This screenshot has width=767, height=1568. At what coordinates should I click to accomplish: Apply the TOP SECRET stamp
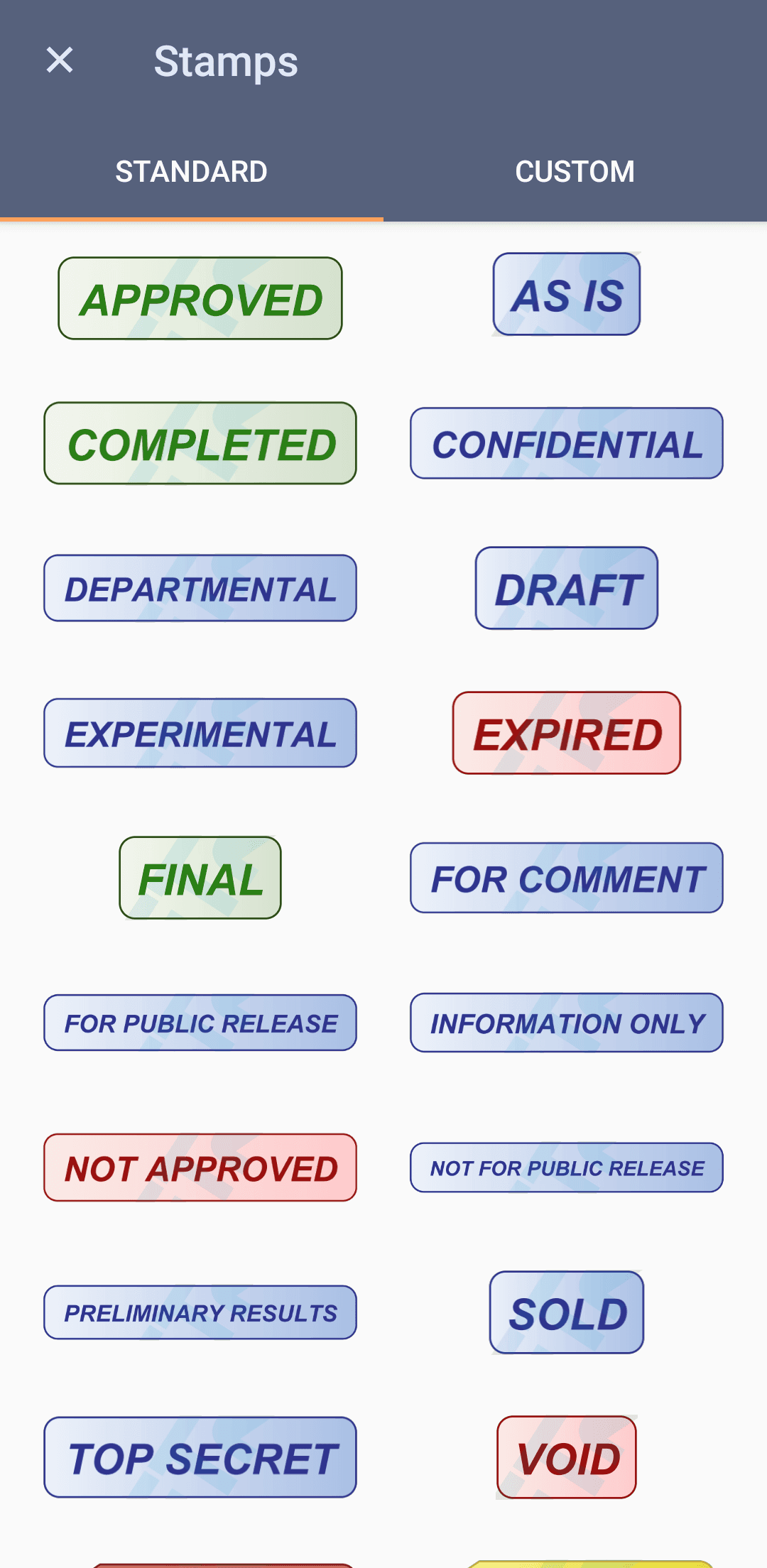pyautogui.click(x=200, y=1458)
